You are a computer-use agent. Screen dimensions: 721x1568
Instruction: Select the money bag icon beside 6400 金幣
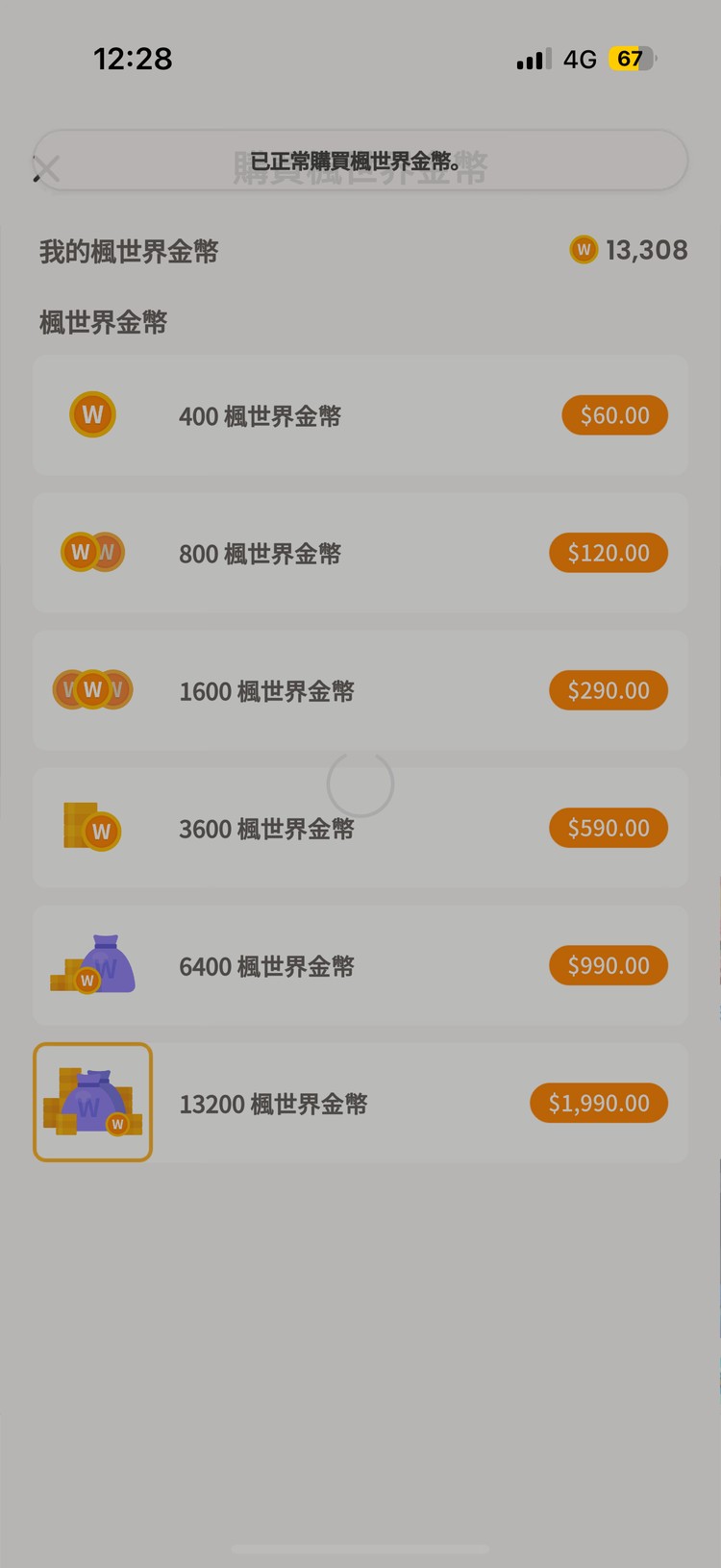(x=92, y=965)
